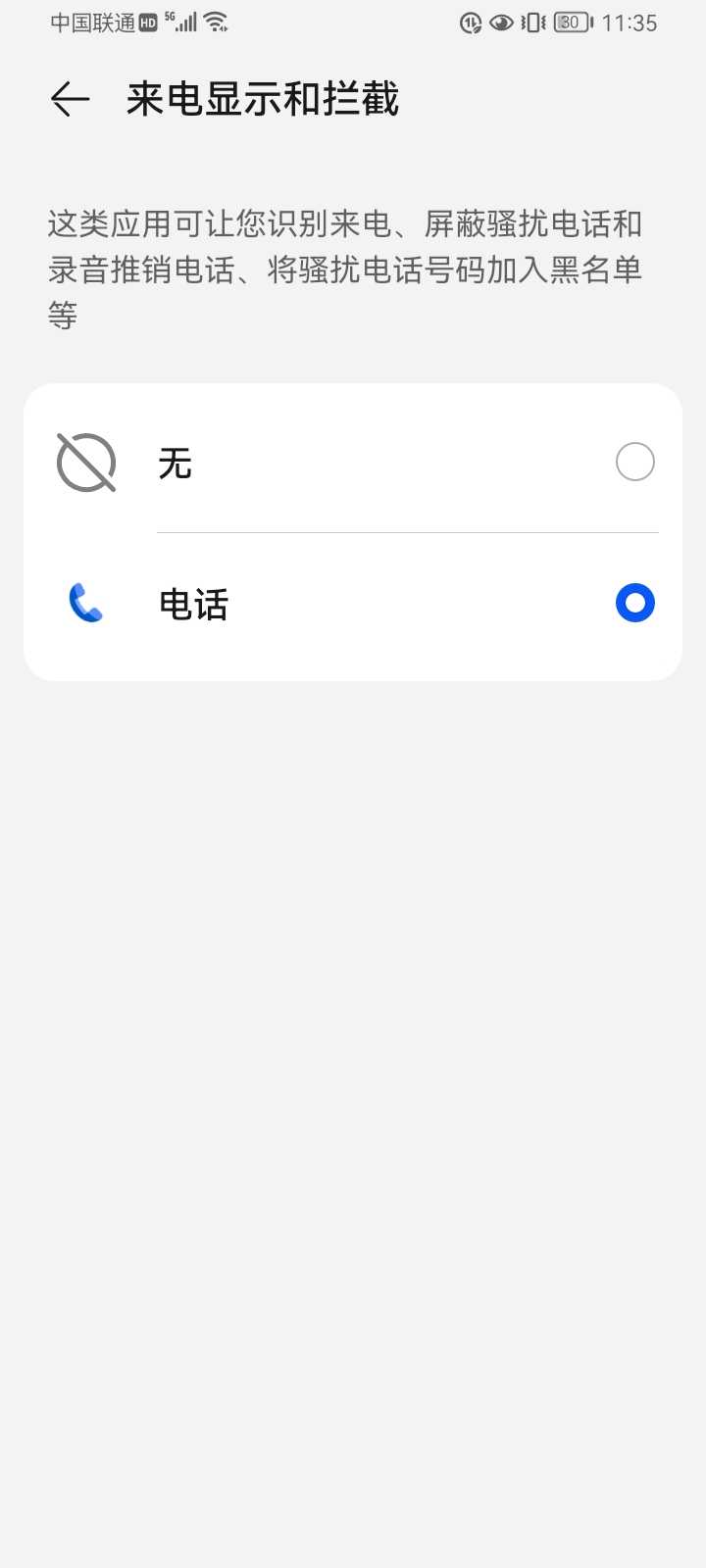Select the 无 option
The height and width of the screenshot is (1568, 706).
(634, 462)
